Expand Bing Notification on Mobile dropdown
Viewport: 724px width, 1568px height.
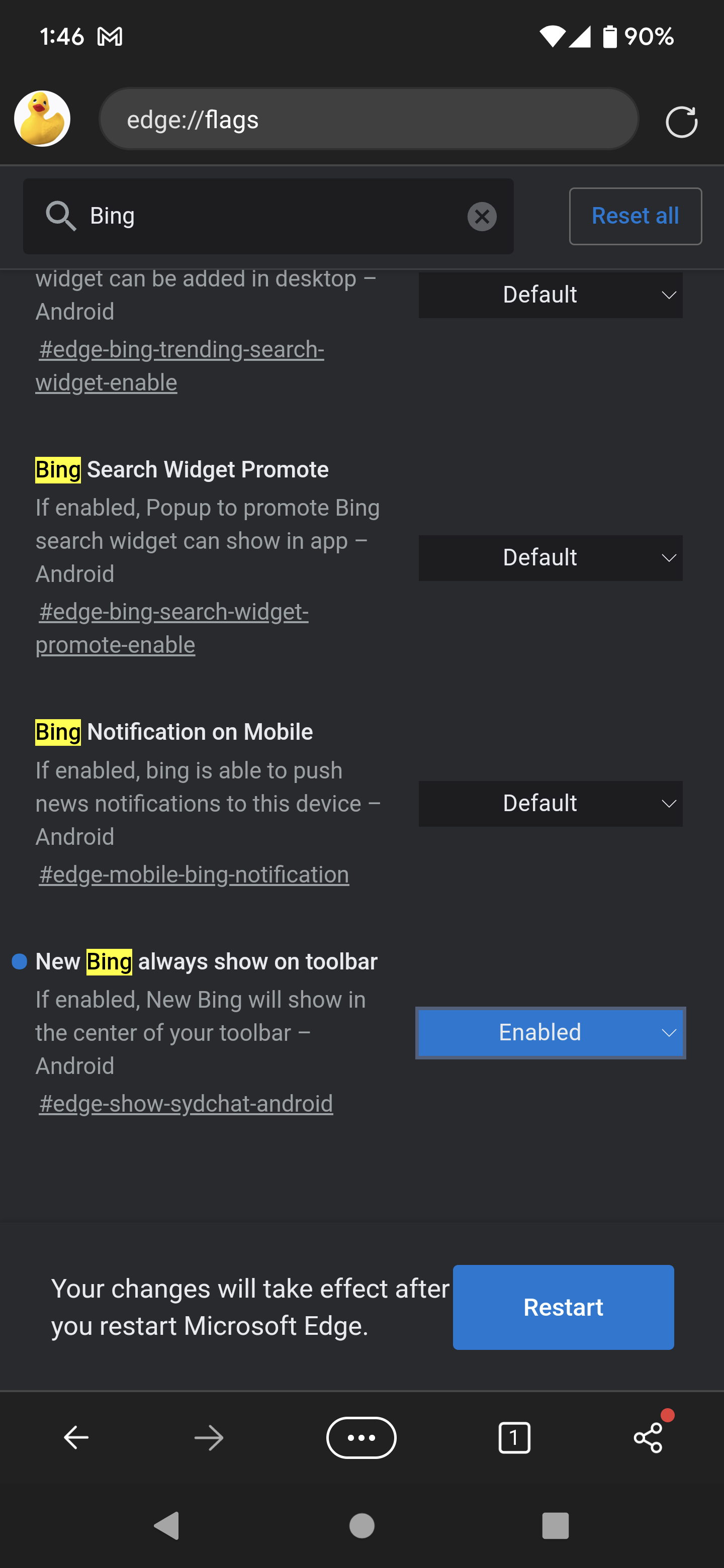[550, 804]
